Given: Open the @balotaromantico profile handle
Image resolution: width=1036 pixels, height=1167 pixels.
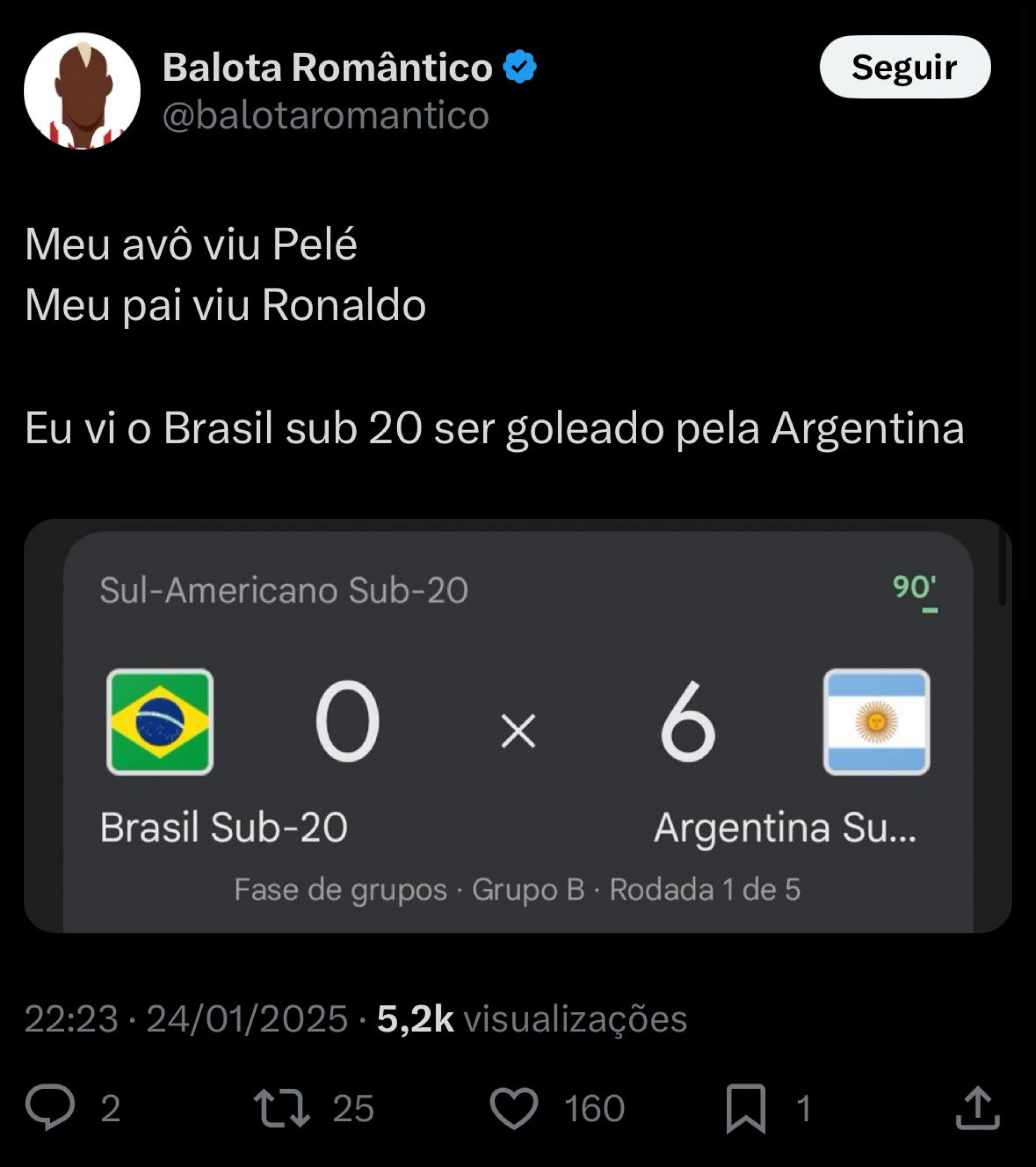Looking at the screenshot, I should tap(325, 113).
